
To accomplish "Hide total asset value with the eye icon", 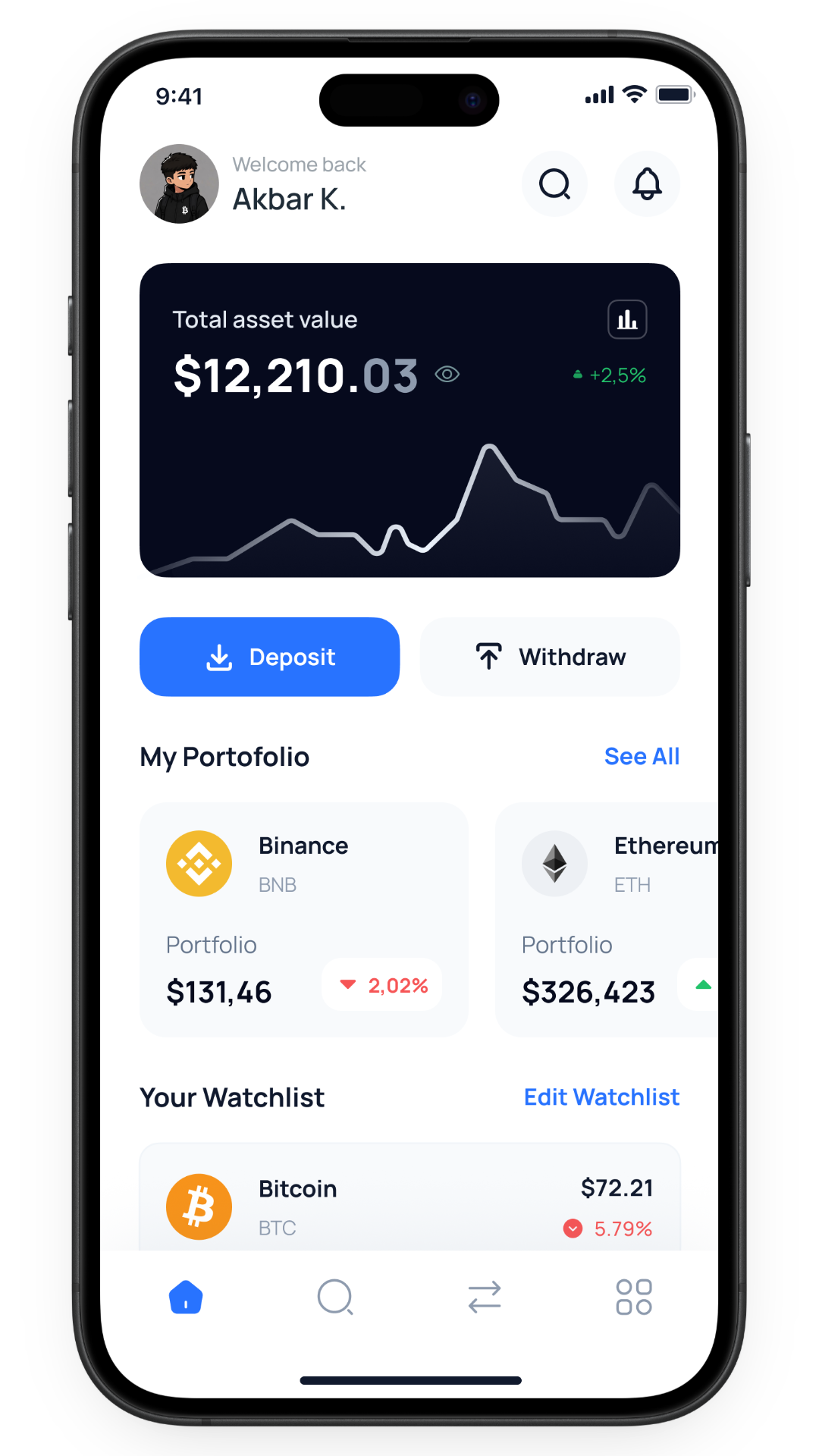I will (447, 374).
